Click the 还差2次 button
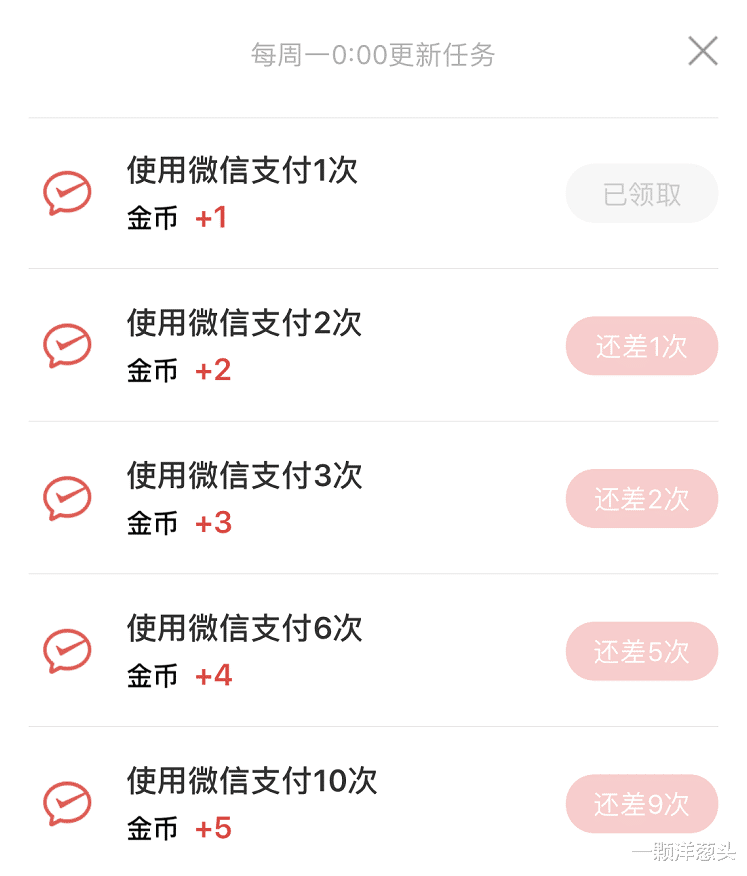 click(x=641, y=498)
